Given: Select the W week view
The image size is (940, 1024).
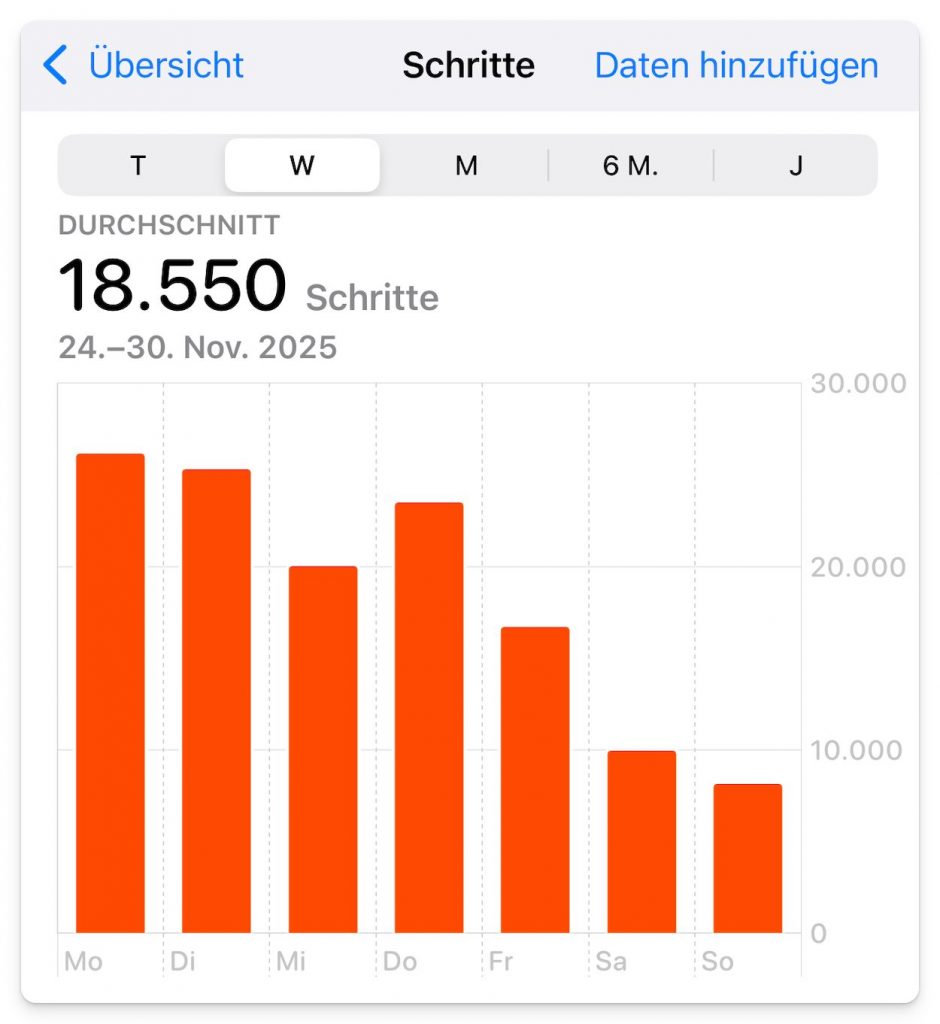Looking at the screenshot, I should click(302, 165).
